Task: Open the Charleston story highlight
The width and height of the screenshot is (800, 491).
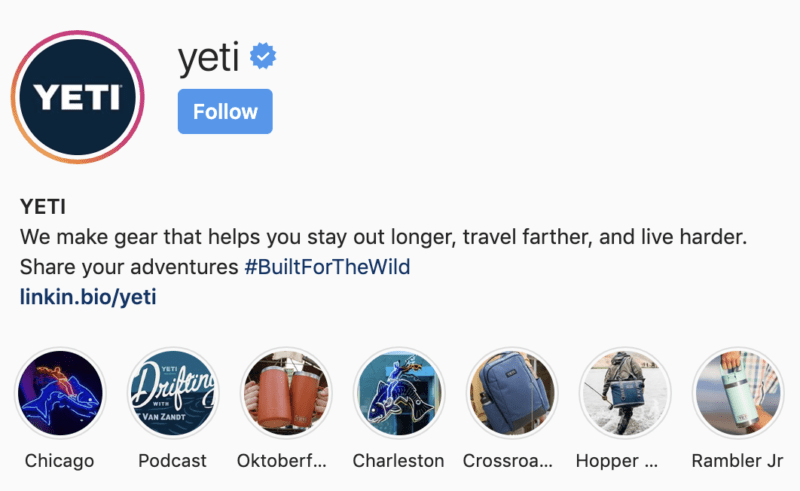Action: 399,394
